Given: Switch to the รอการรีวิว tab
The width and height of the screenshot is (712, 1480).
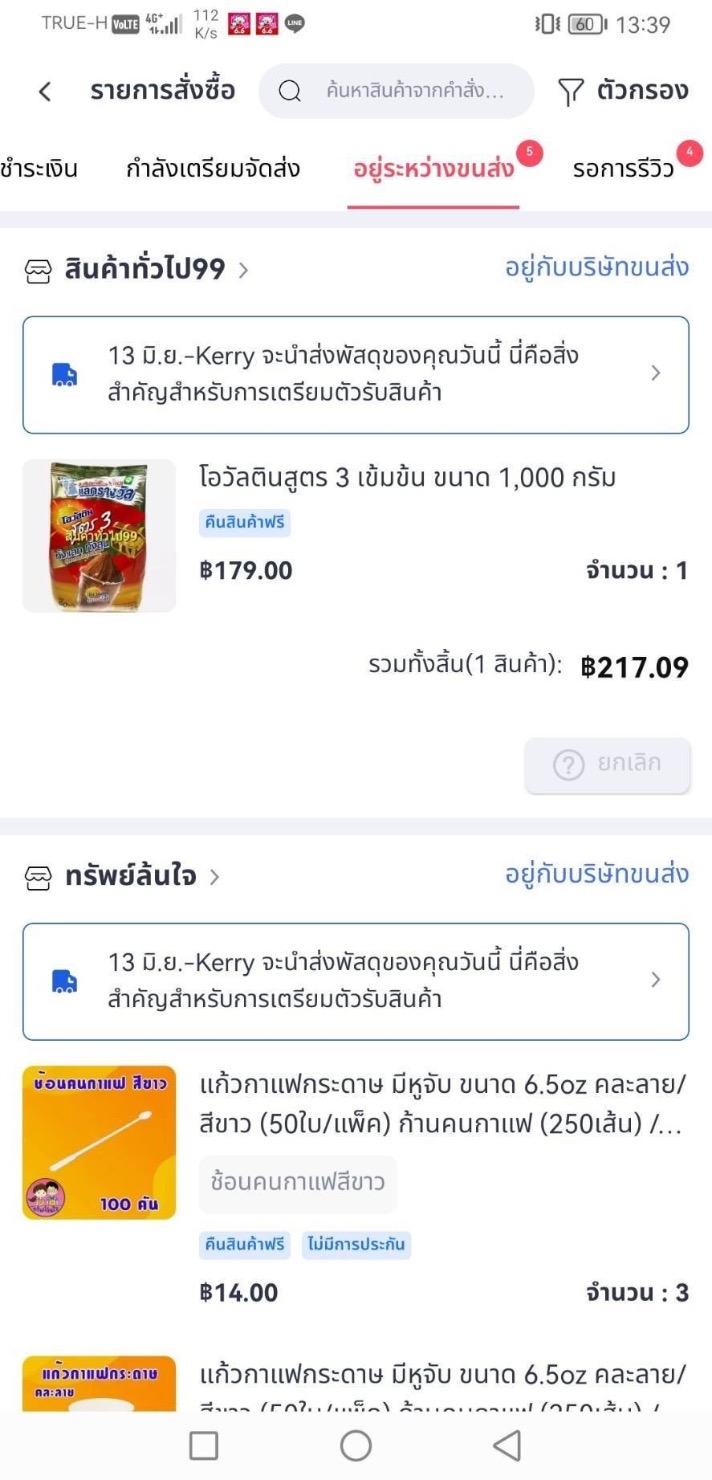Looking at the screenshot, I should point(623,168).
